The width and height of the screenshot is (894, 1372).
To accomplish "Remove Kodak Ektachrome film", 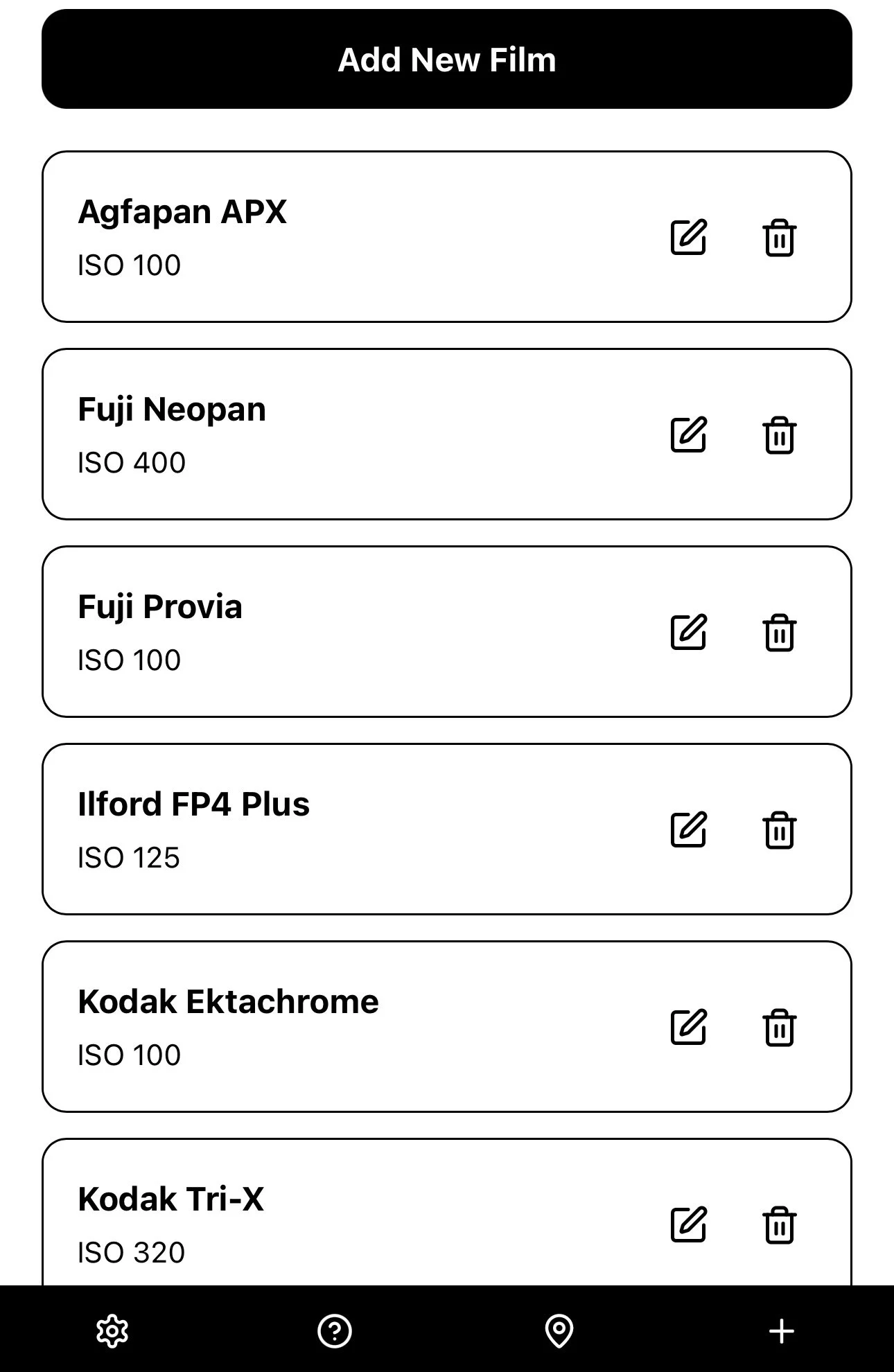I will (x=779, y=1028).
